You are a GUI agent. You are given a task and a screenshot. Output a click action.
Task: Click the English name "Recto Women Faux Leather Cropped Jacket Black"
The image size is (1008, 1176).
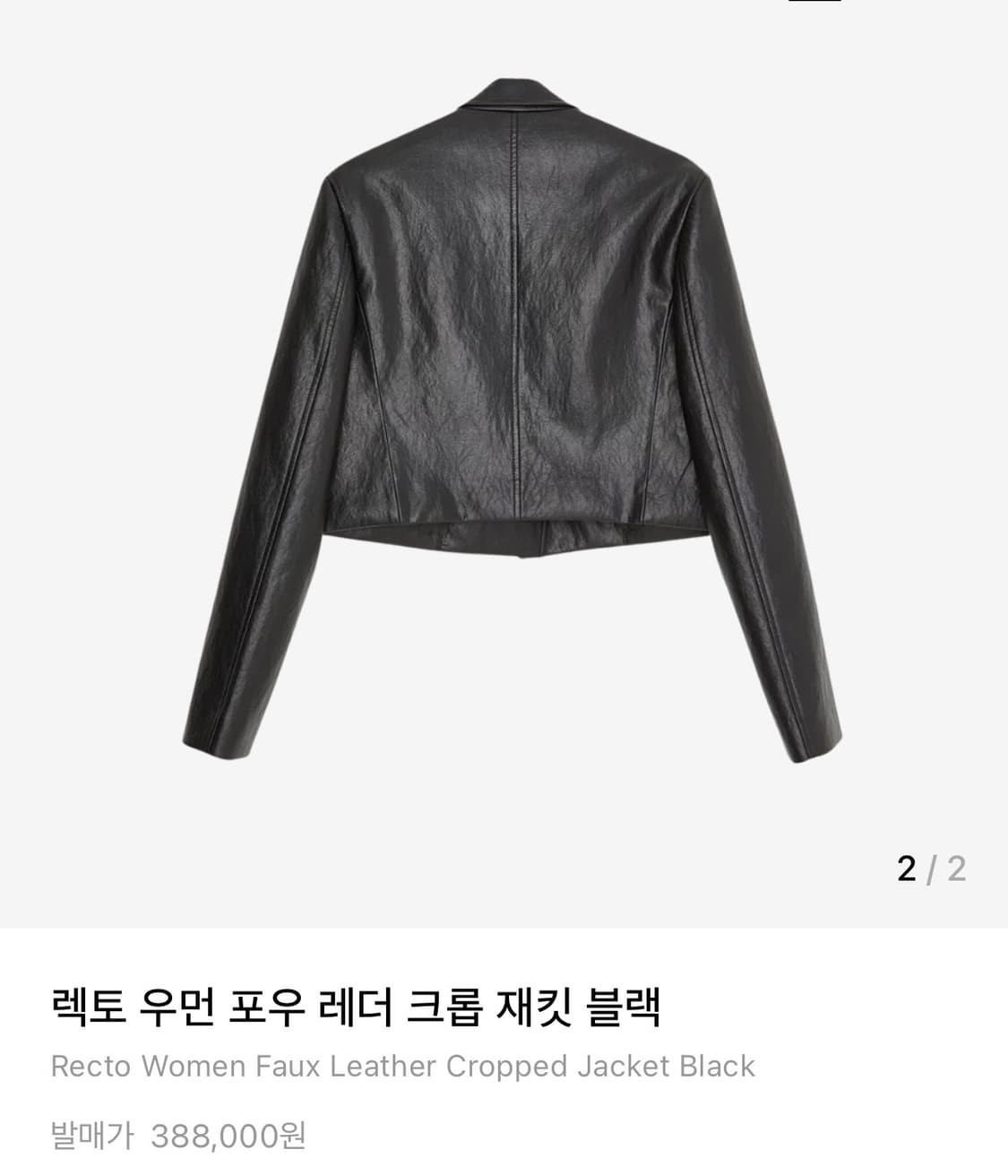[x=403, y=1065]
